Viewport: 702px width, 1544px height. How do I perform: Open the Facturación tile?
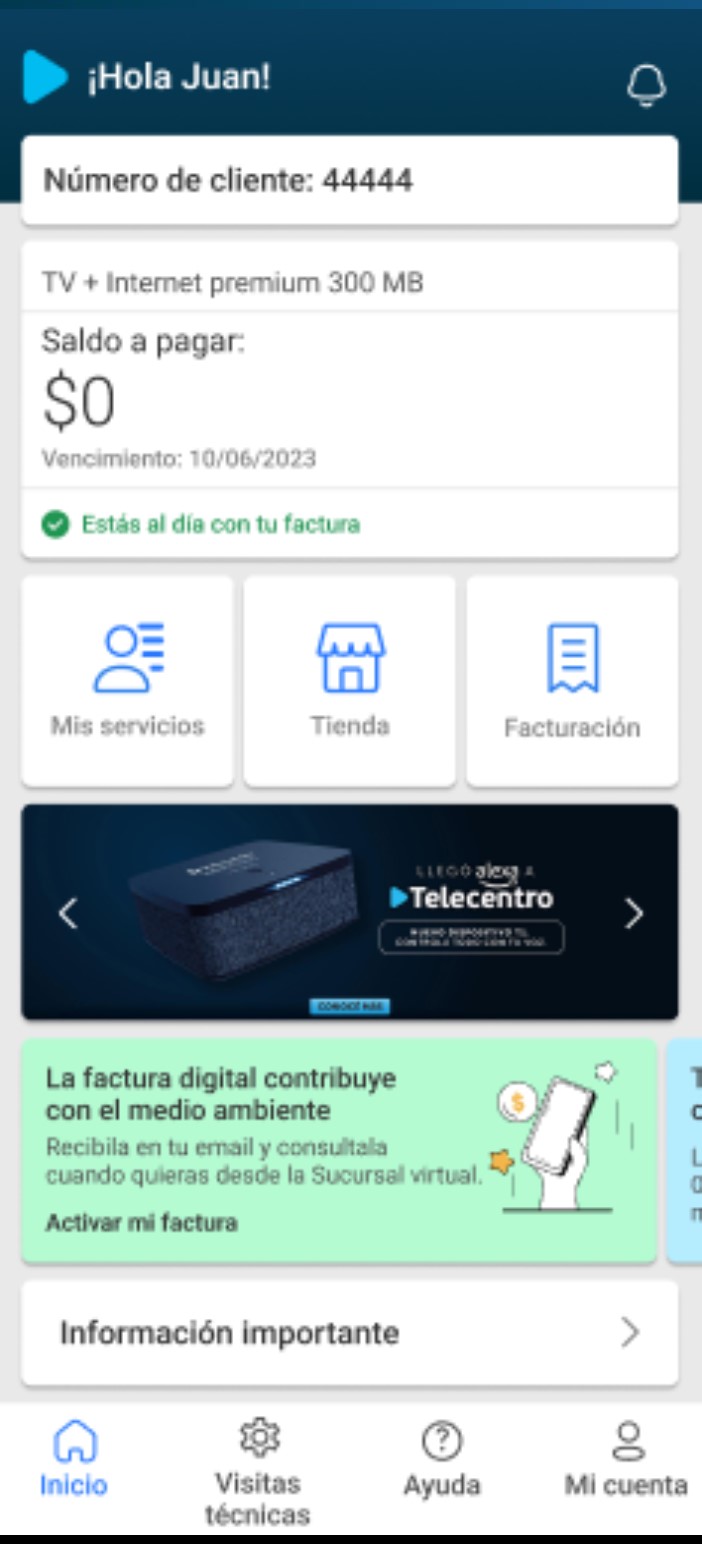point(572,680)
